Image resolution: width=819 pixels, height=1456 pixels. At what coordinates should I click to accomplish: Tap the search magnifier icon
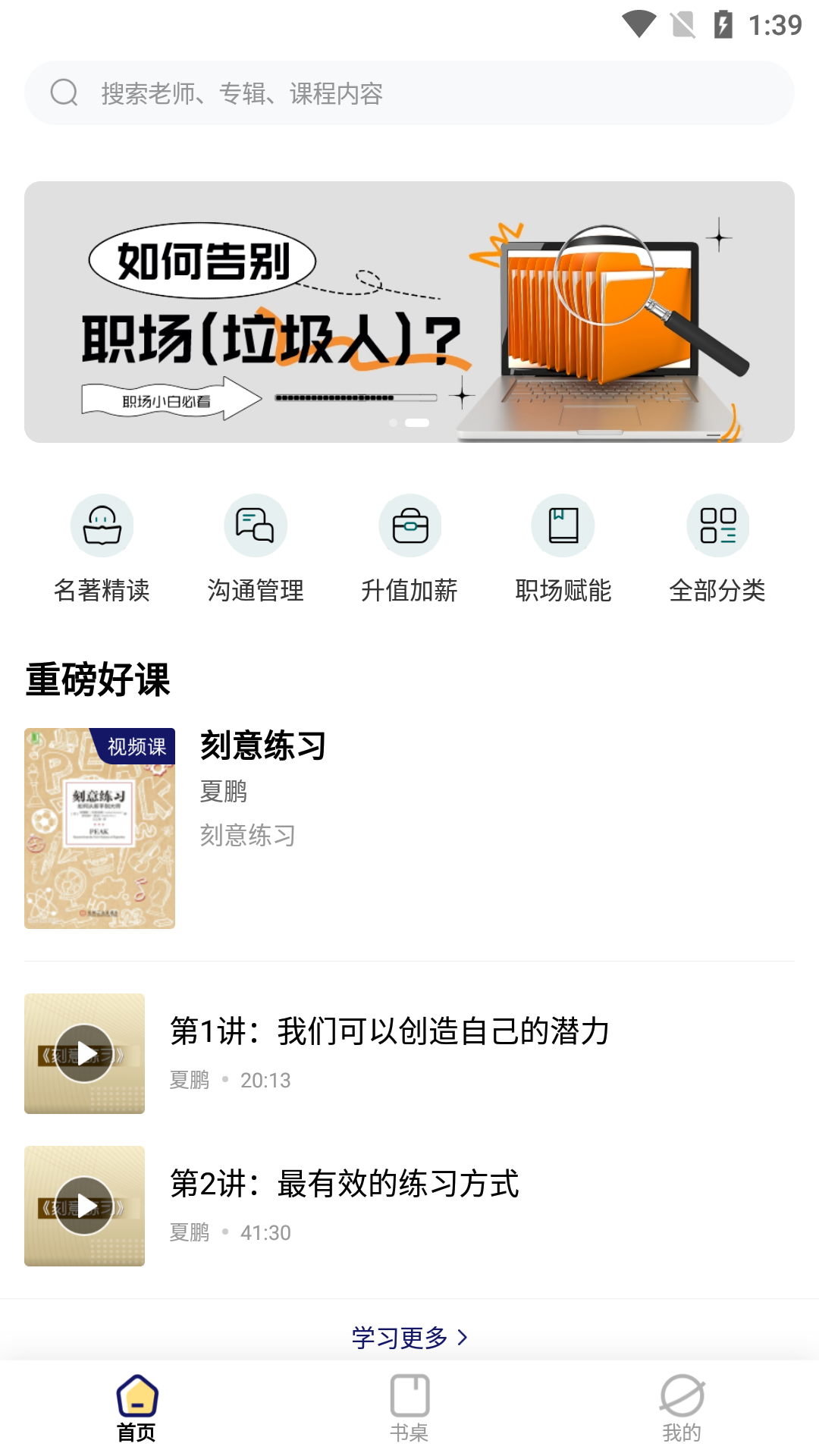[x=65, y=93]
